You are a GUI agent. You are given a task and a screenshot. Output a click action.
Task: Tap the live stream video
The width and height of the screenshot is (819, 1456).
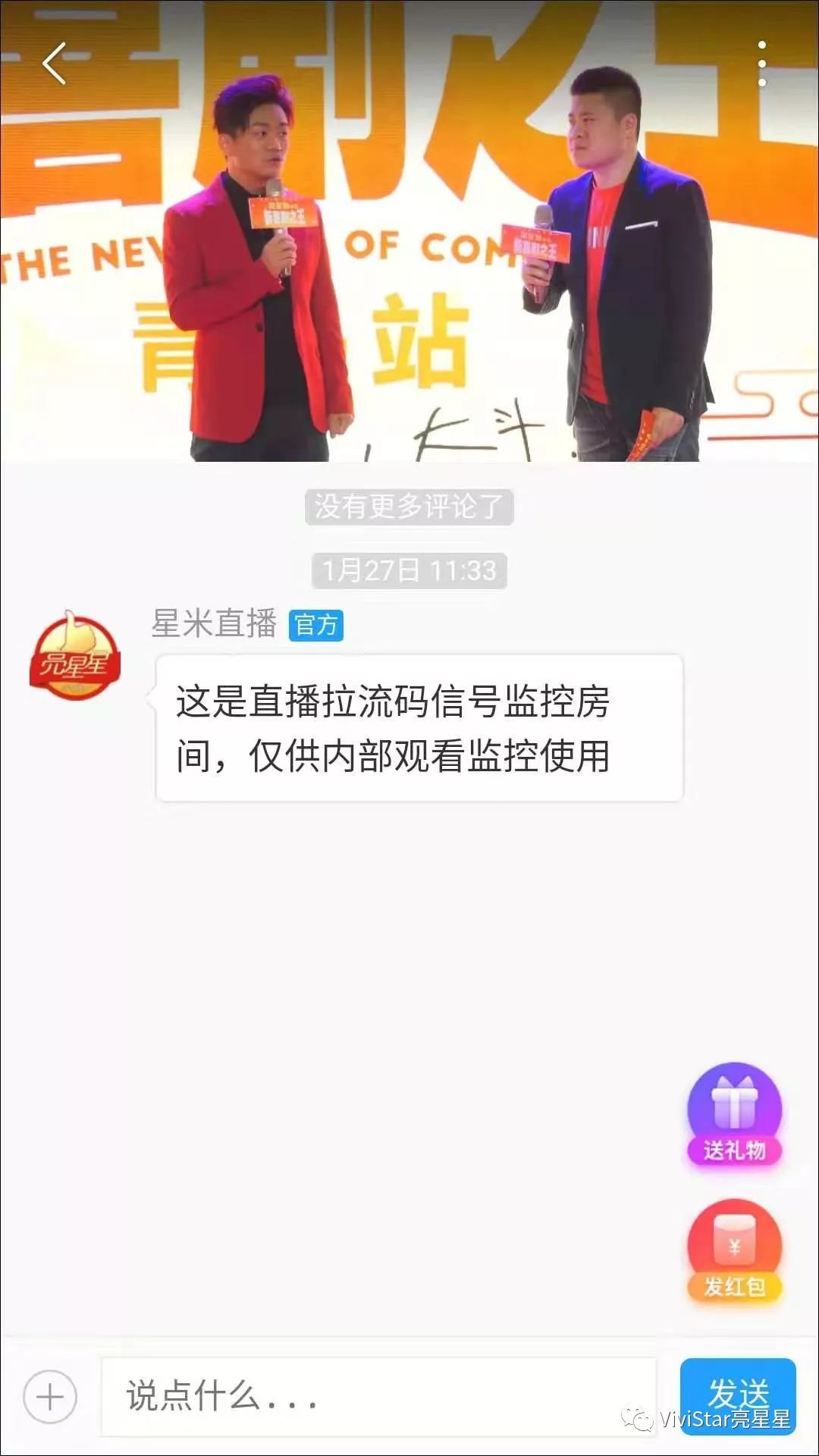point(409,250)
